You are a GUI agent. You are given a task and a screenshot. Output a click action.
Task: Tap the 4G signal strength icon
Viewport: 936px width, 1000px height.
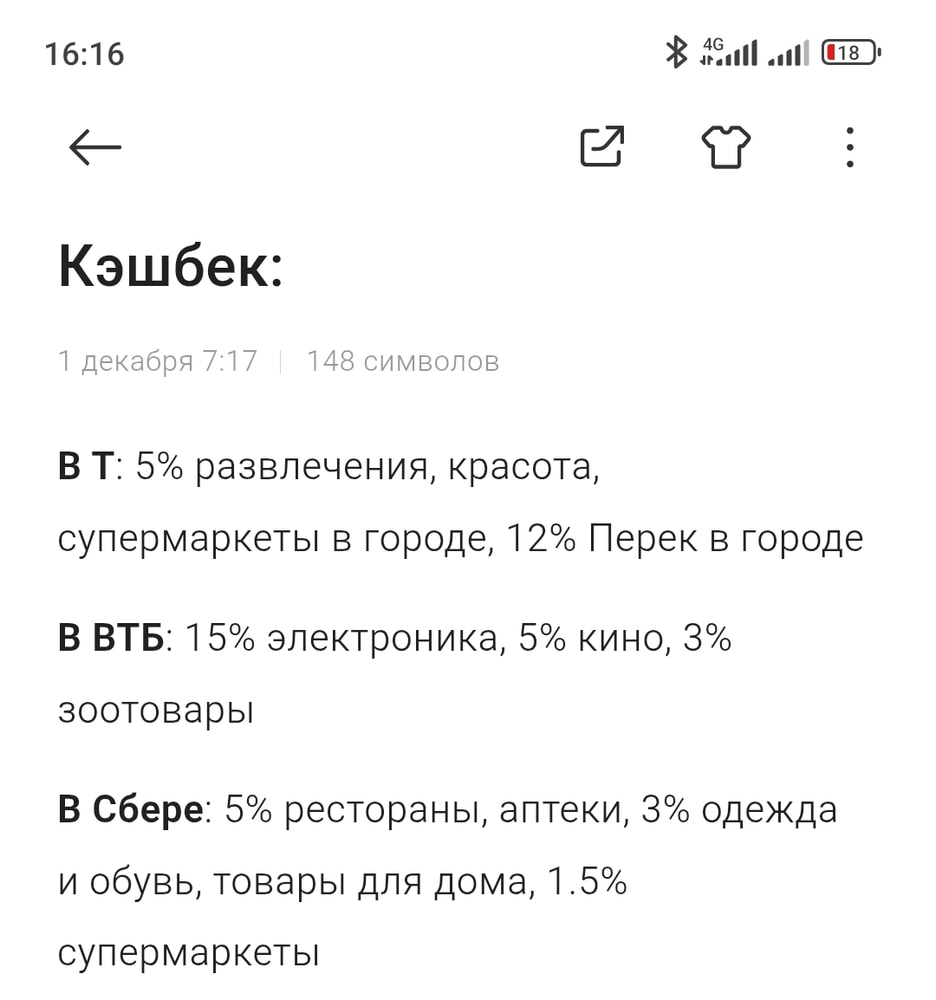pos(730,52)
